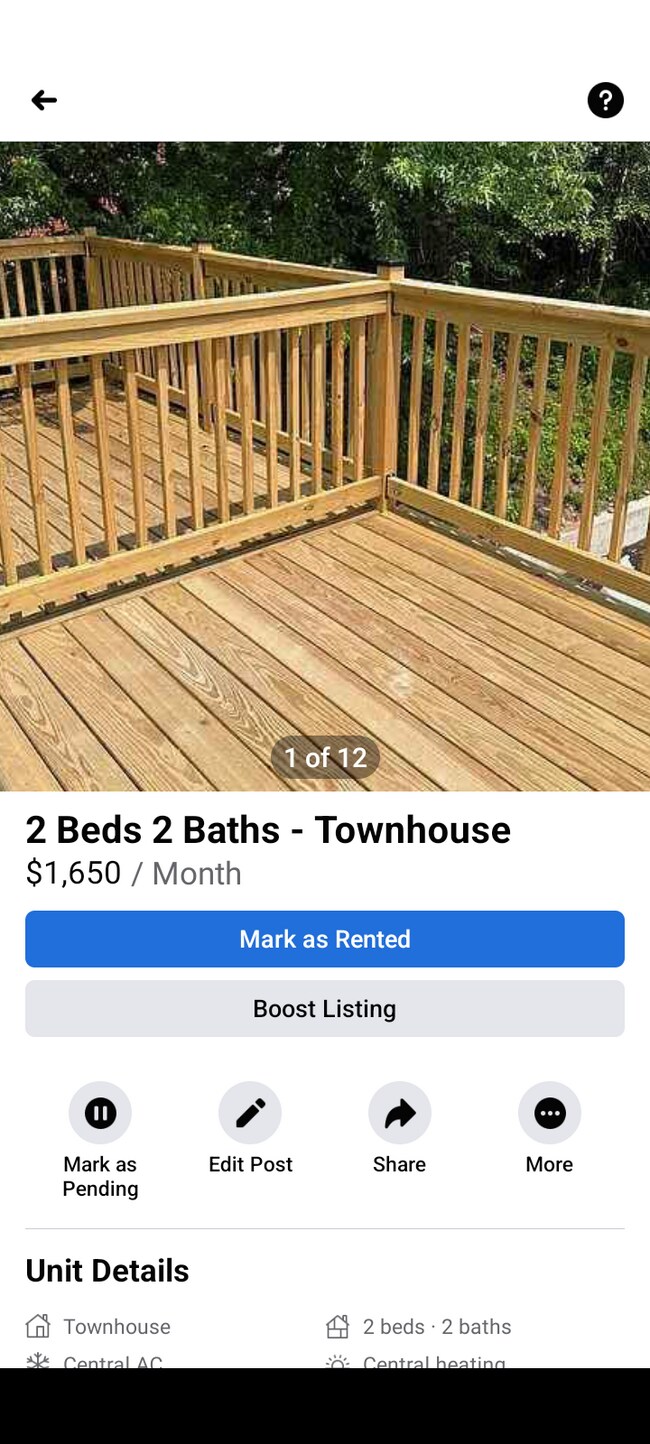Viewport: 650px width, 1444px height.
Task: Open the More options menu
Action: pyautogui.click(x=549, y=1114)
